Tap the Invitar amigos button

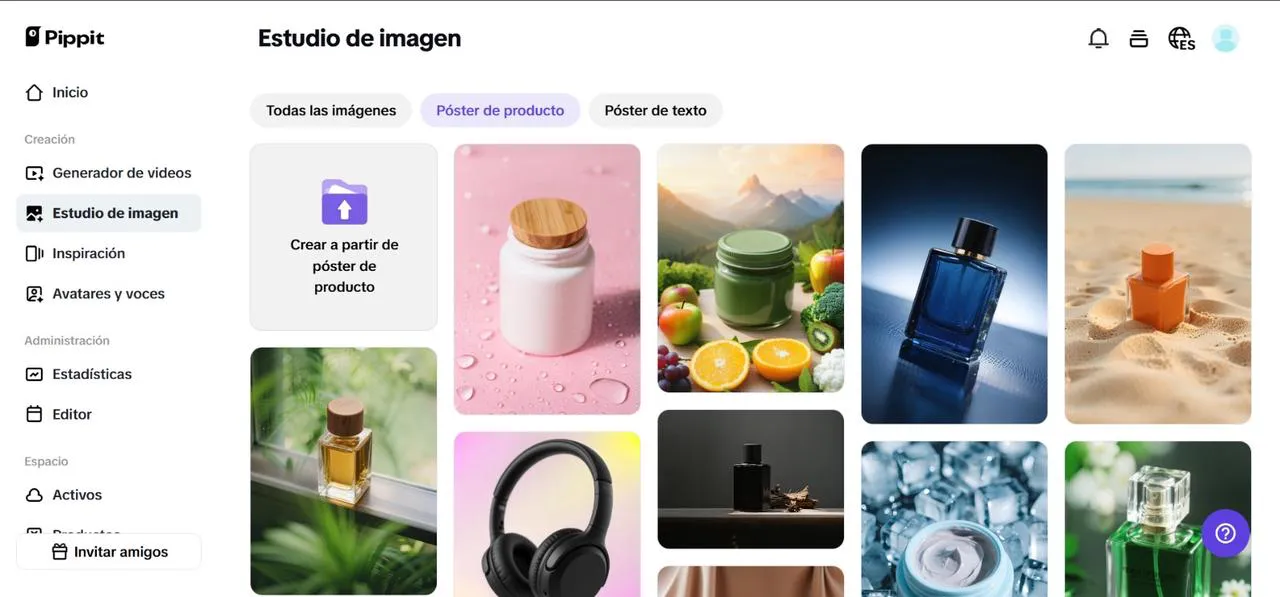point(109,552)
